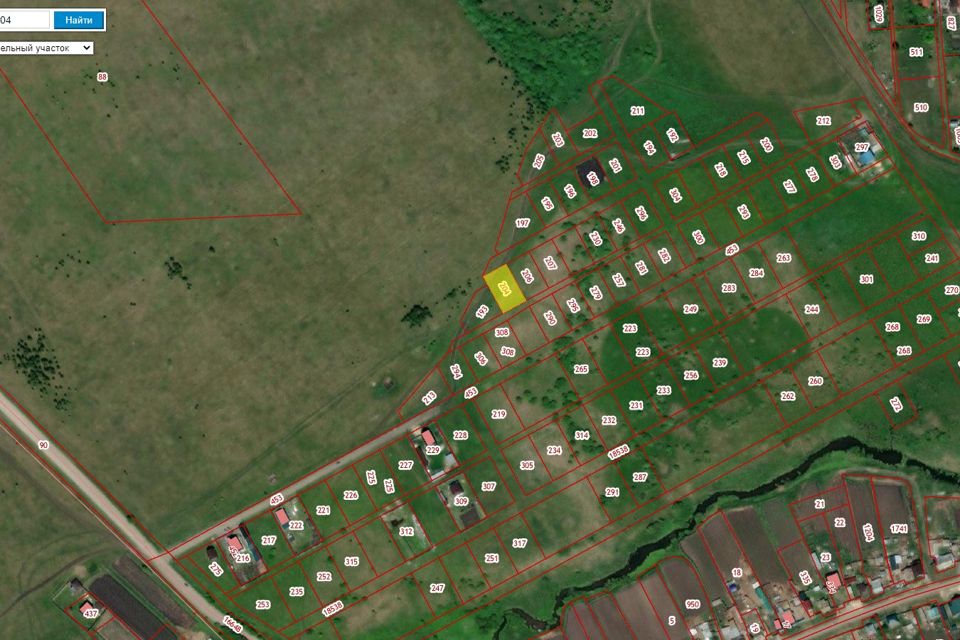Image resolution: width=960 pixels, height=640 pixels.
Task: Focus the parcel number search field
Action: click(23, 19)
